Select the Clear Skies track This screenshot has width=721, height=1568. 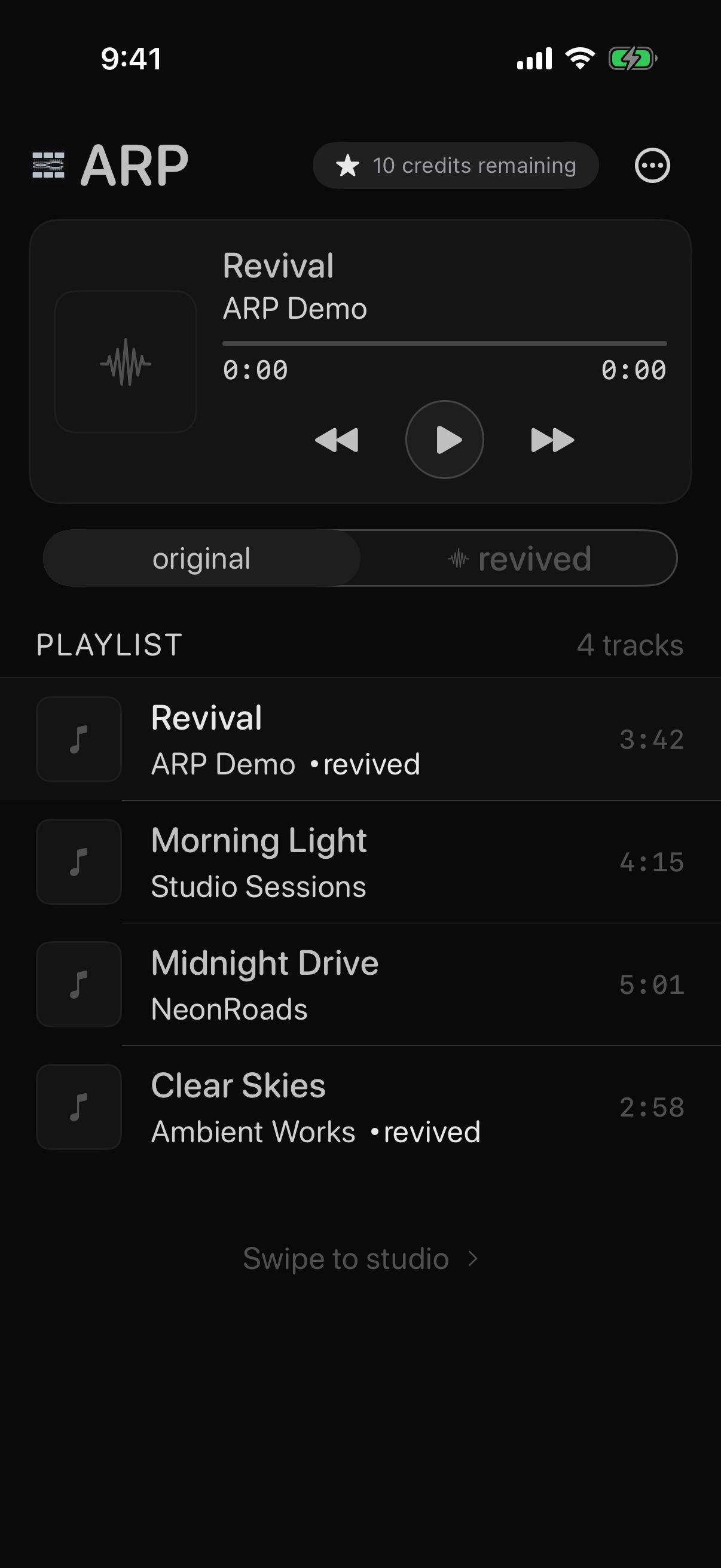tap(360, 1107)
